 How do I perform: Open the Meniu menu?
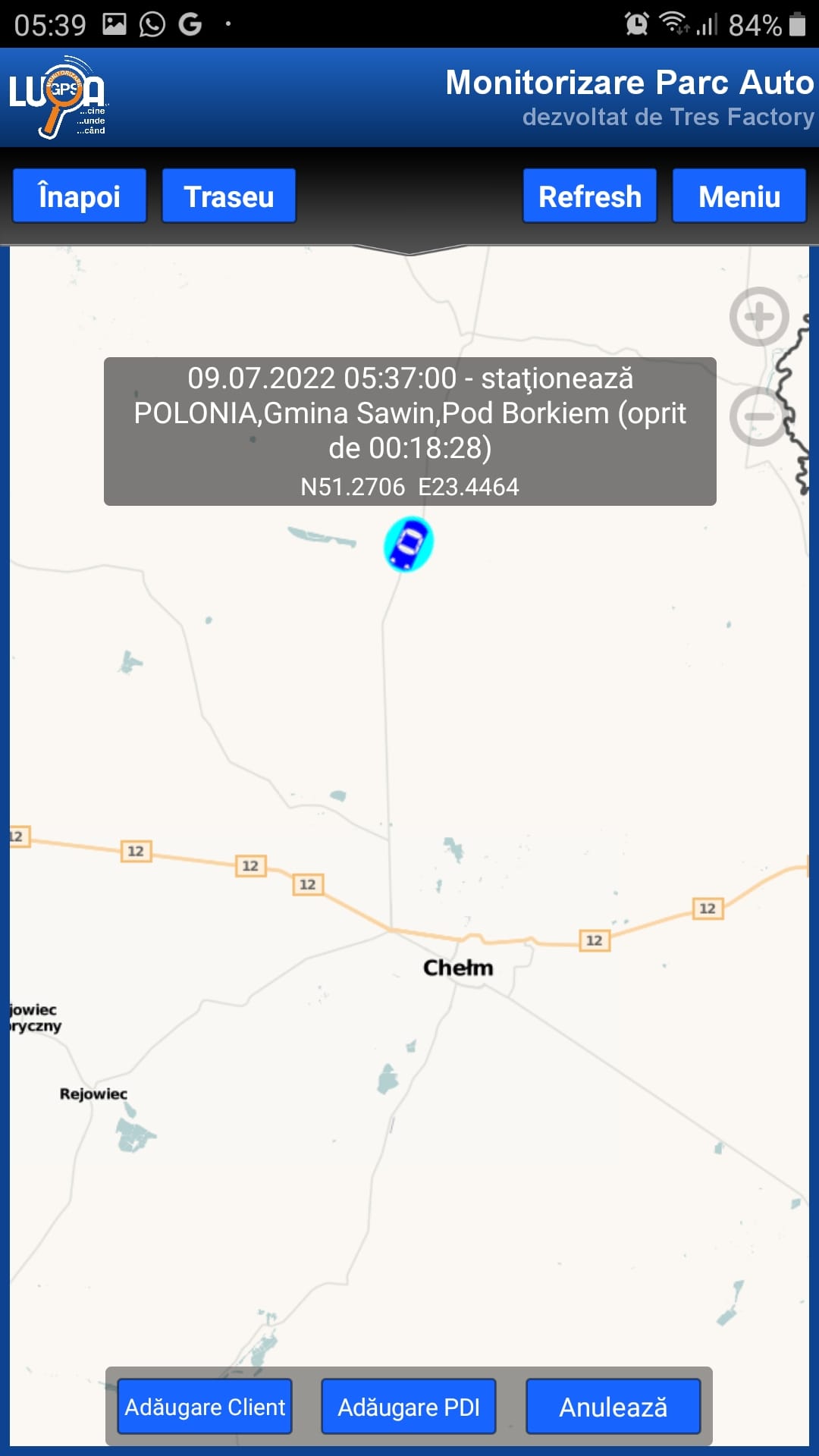[x=739, y=196]
